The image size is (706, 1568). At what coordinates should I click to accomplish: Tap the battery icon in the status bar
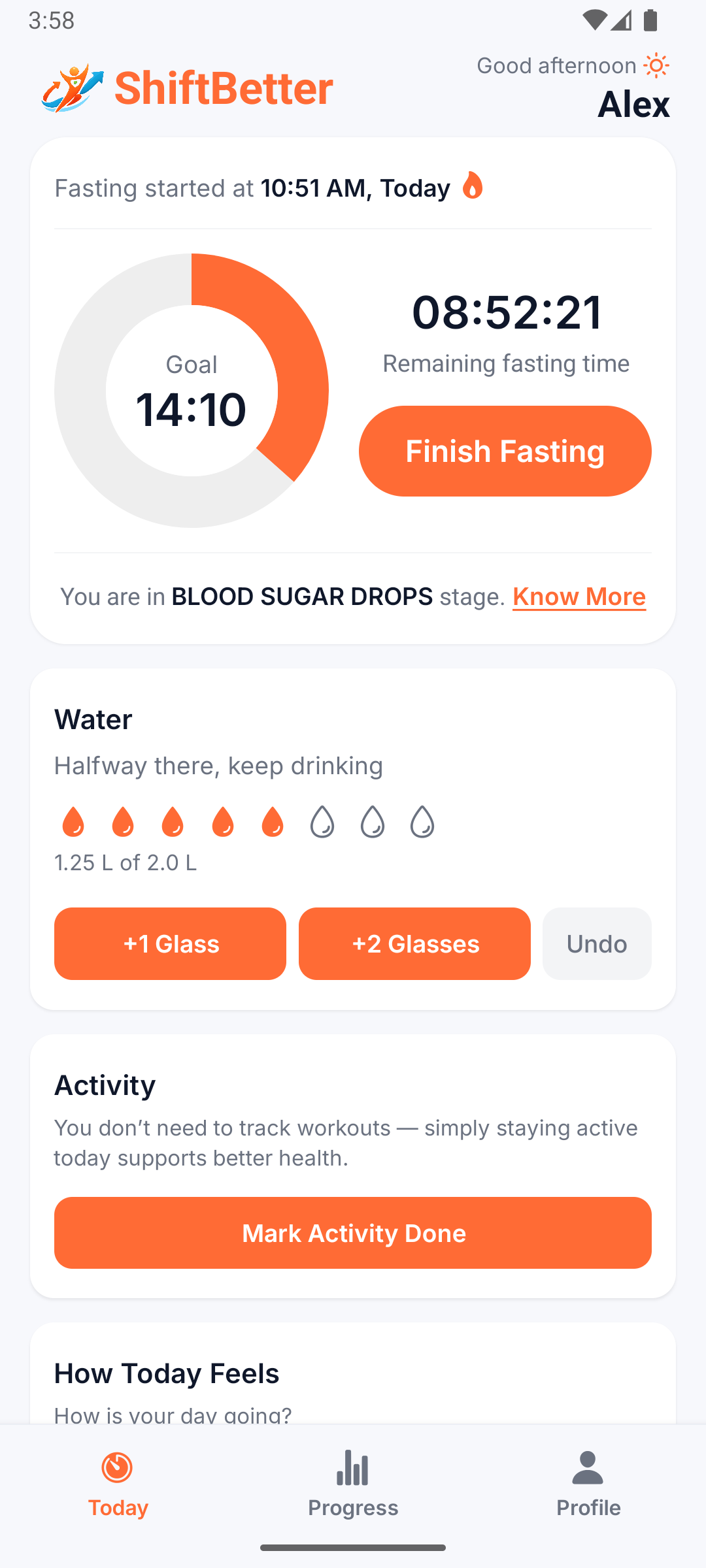pyautogui.click(x=649, y=20)
